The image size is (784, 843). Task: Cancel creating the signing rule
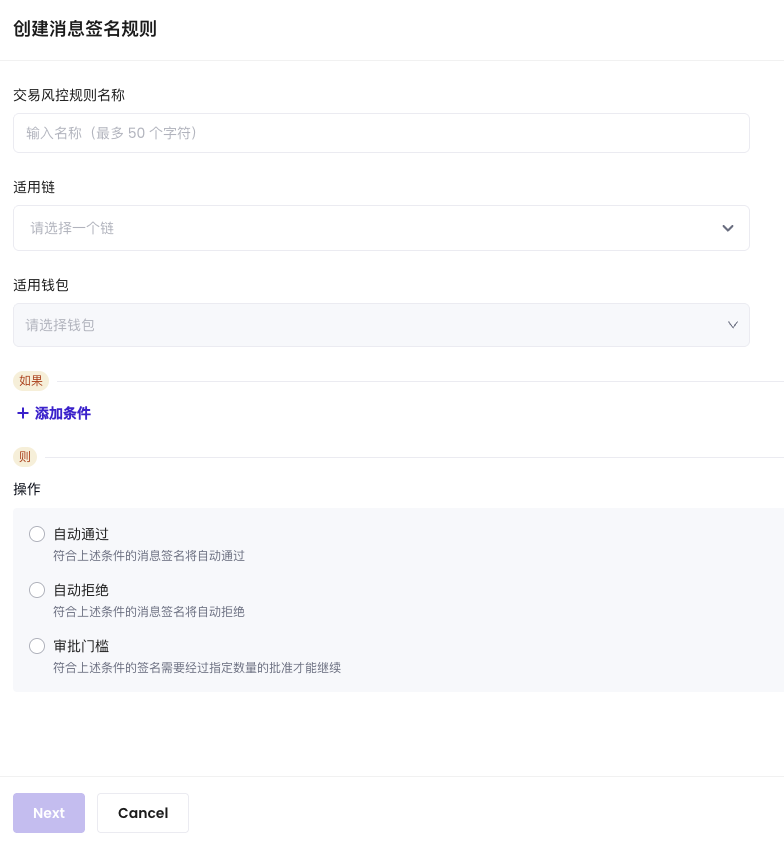click(143, 813)
